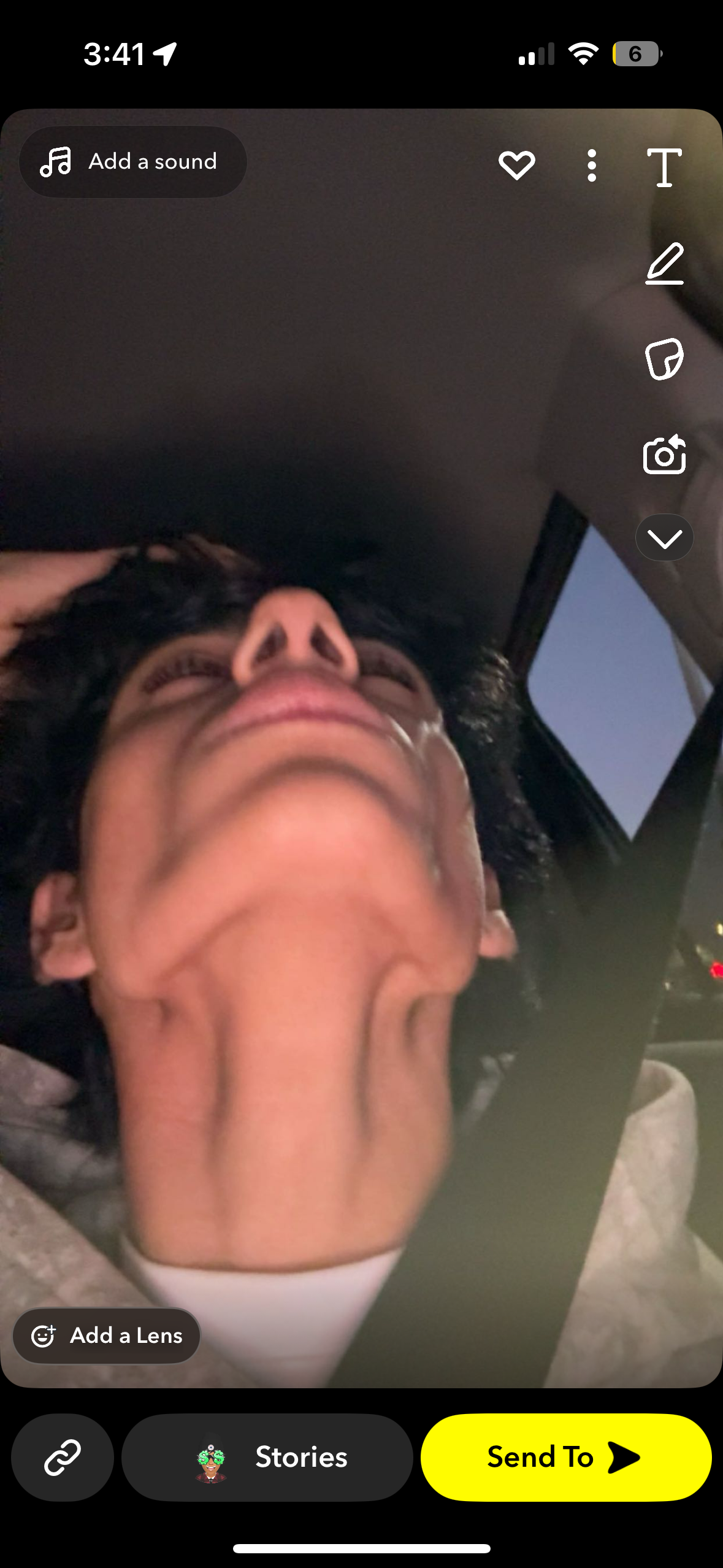Select the pencil draw tool

(665, 264)
